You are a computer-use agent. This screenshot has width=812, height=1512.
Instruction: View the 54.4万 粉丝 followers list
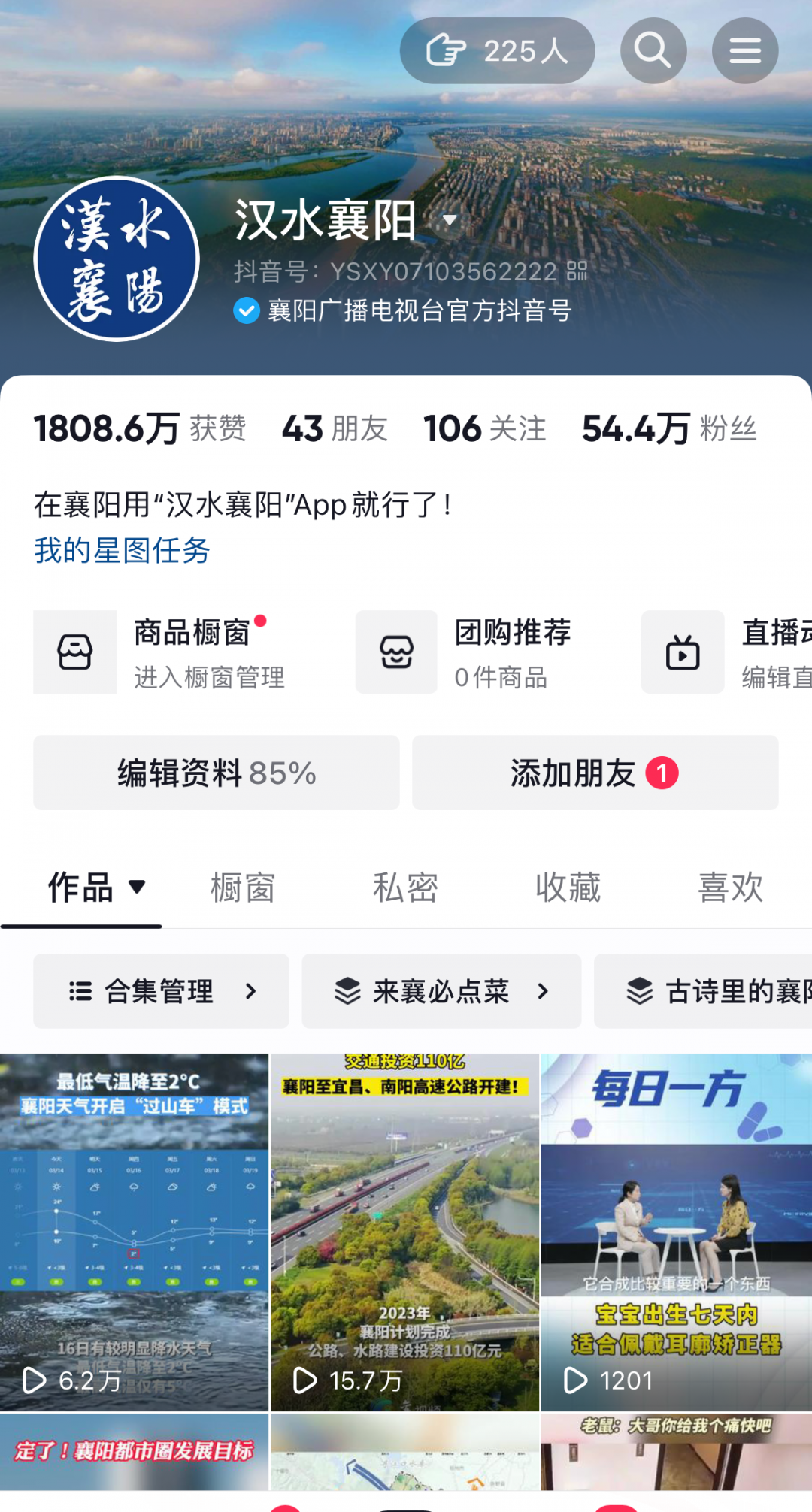coord(668,428)
